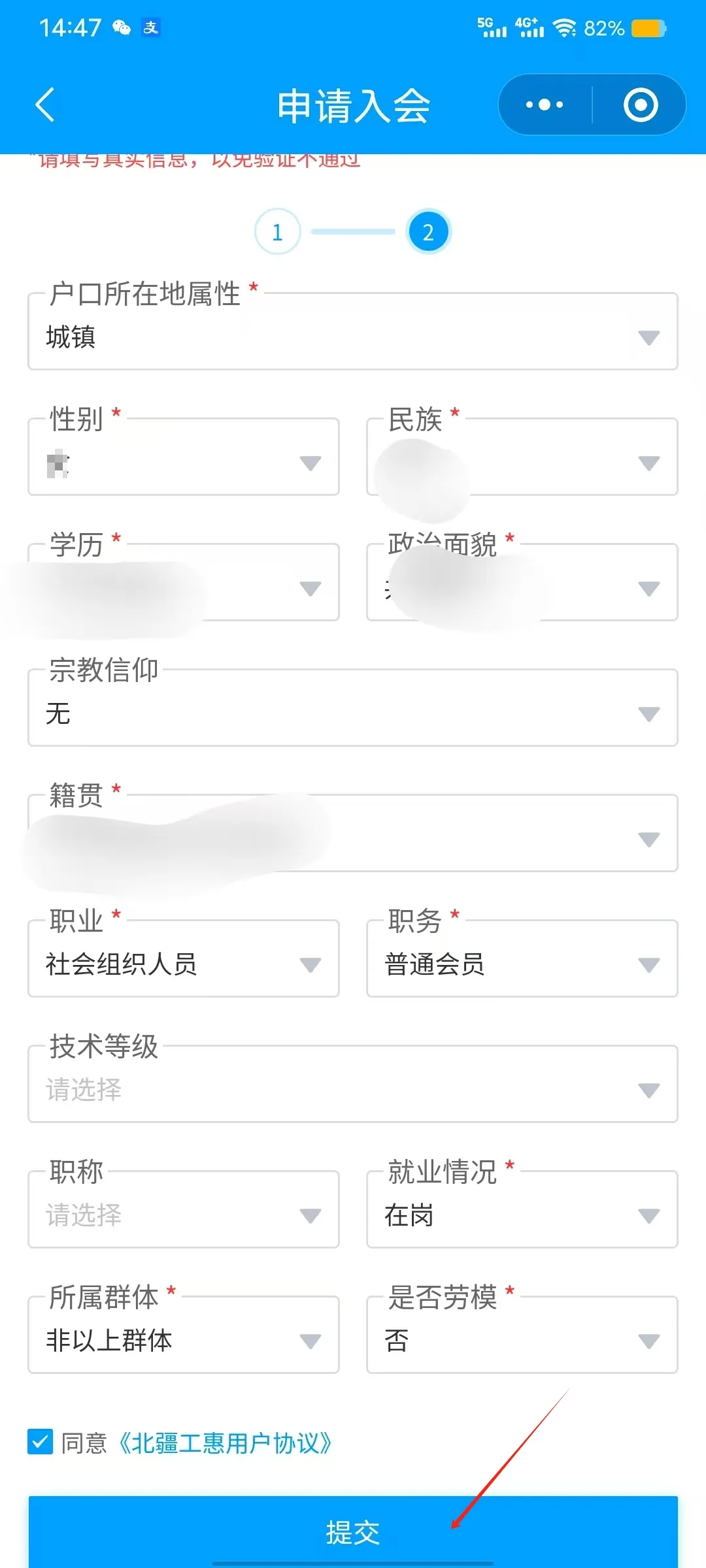Screen dimensions: 706x1568
Task: Select 政治面貌 option
Action: click(522, 588)
